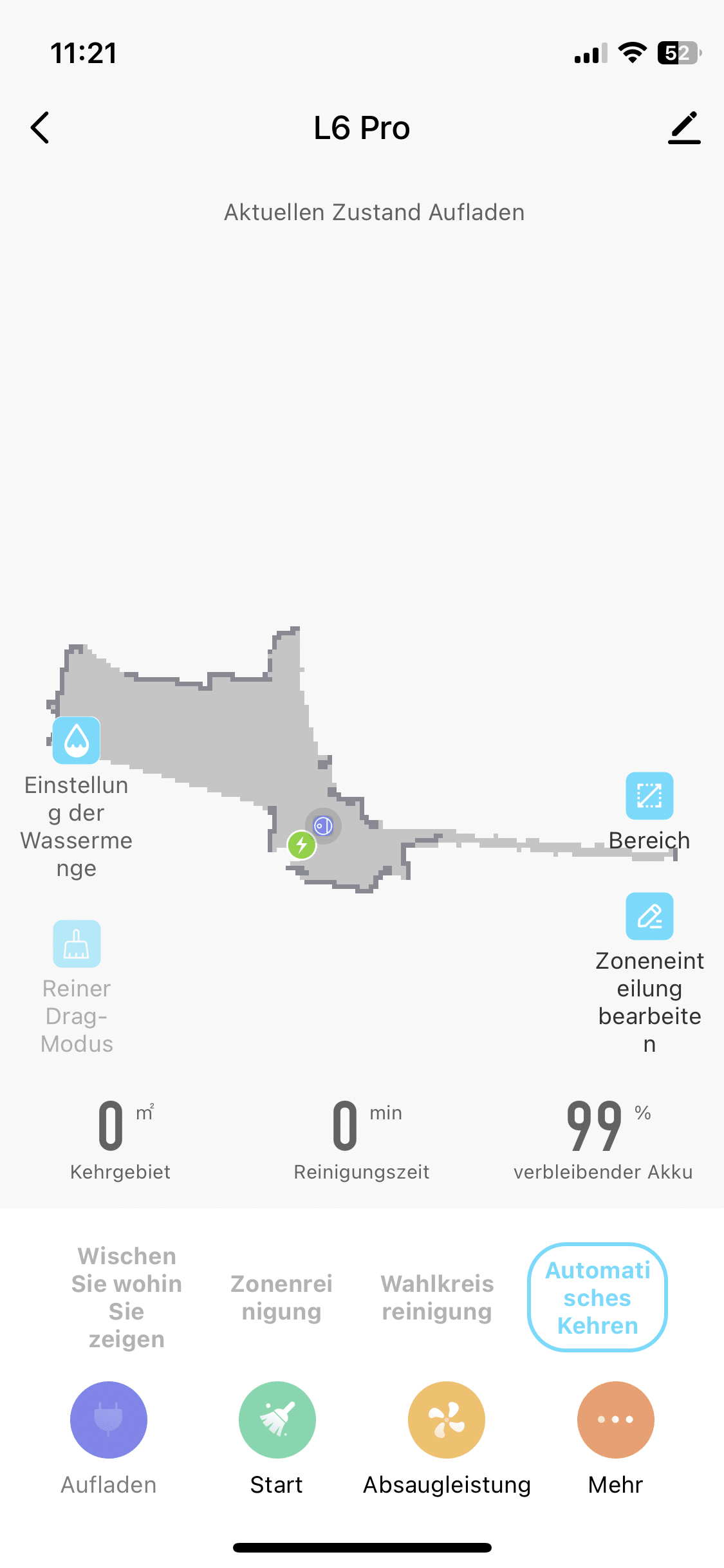Open Einstellung der Wassermenge water setting
Viewport: 724px width, 1568px height.
77,741
